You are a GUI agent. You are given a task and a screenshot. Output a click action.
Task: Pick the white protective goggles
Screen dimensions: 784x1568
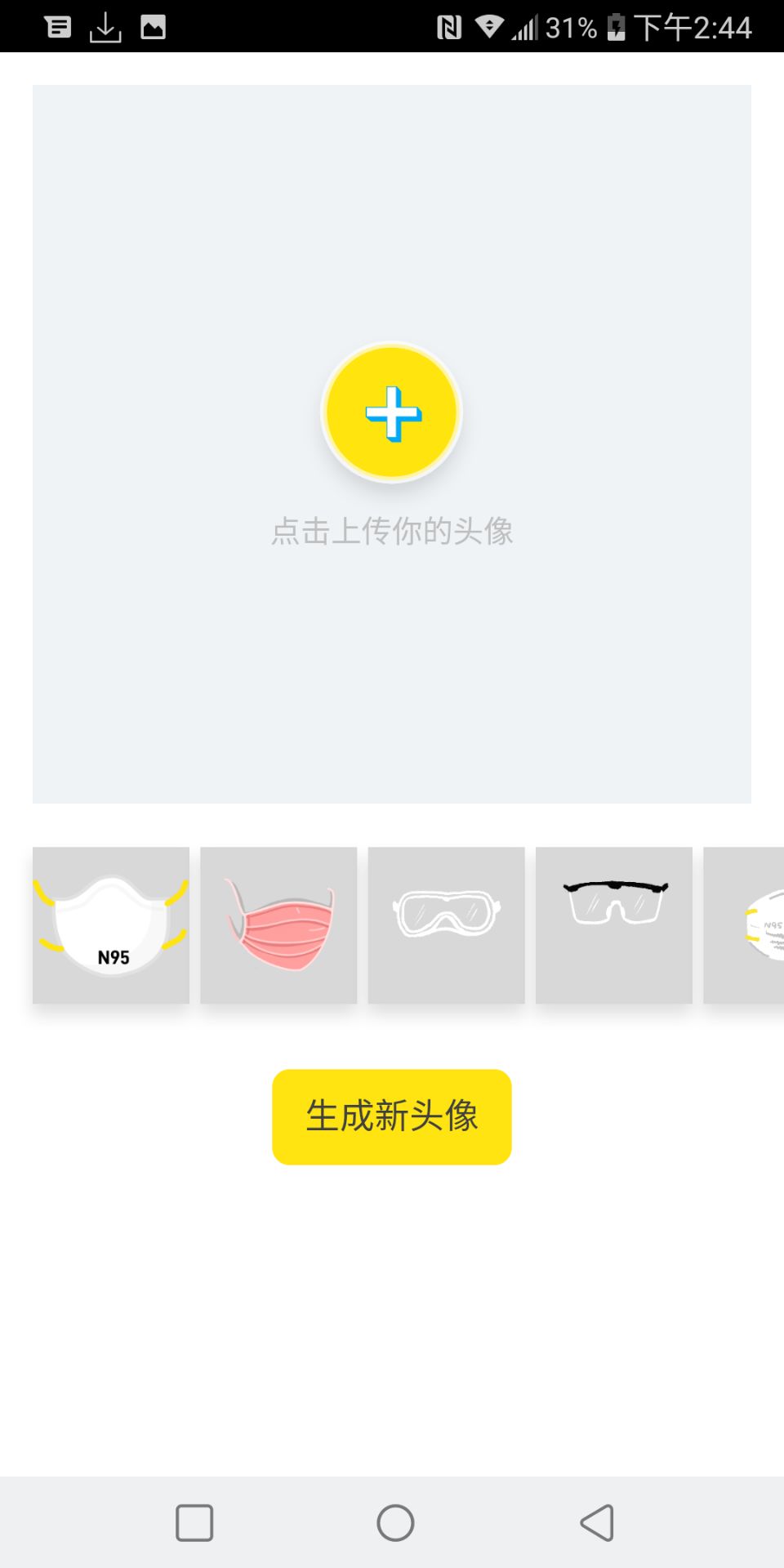point(446,925)
